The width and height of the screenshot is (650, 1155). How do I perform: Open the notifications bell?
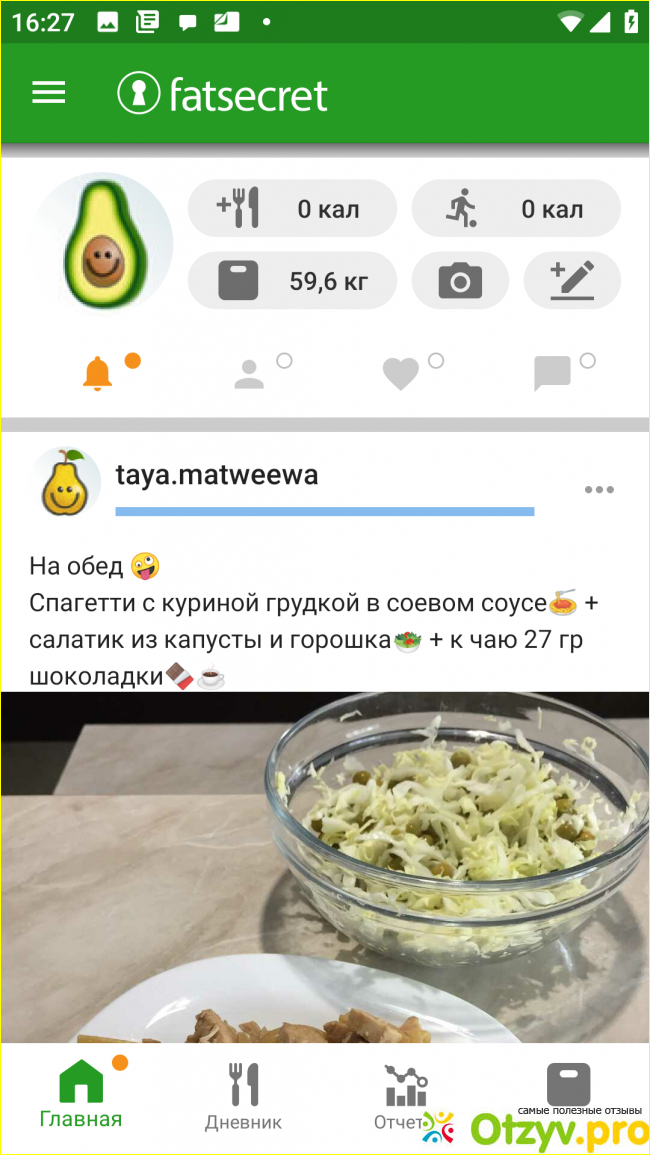pos(98,374)
